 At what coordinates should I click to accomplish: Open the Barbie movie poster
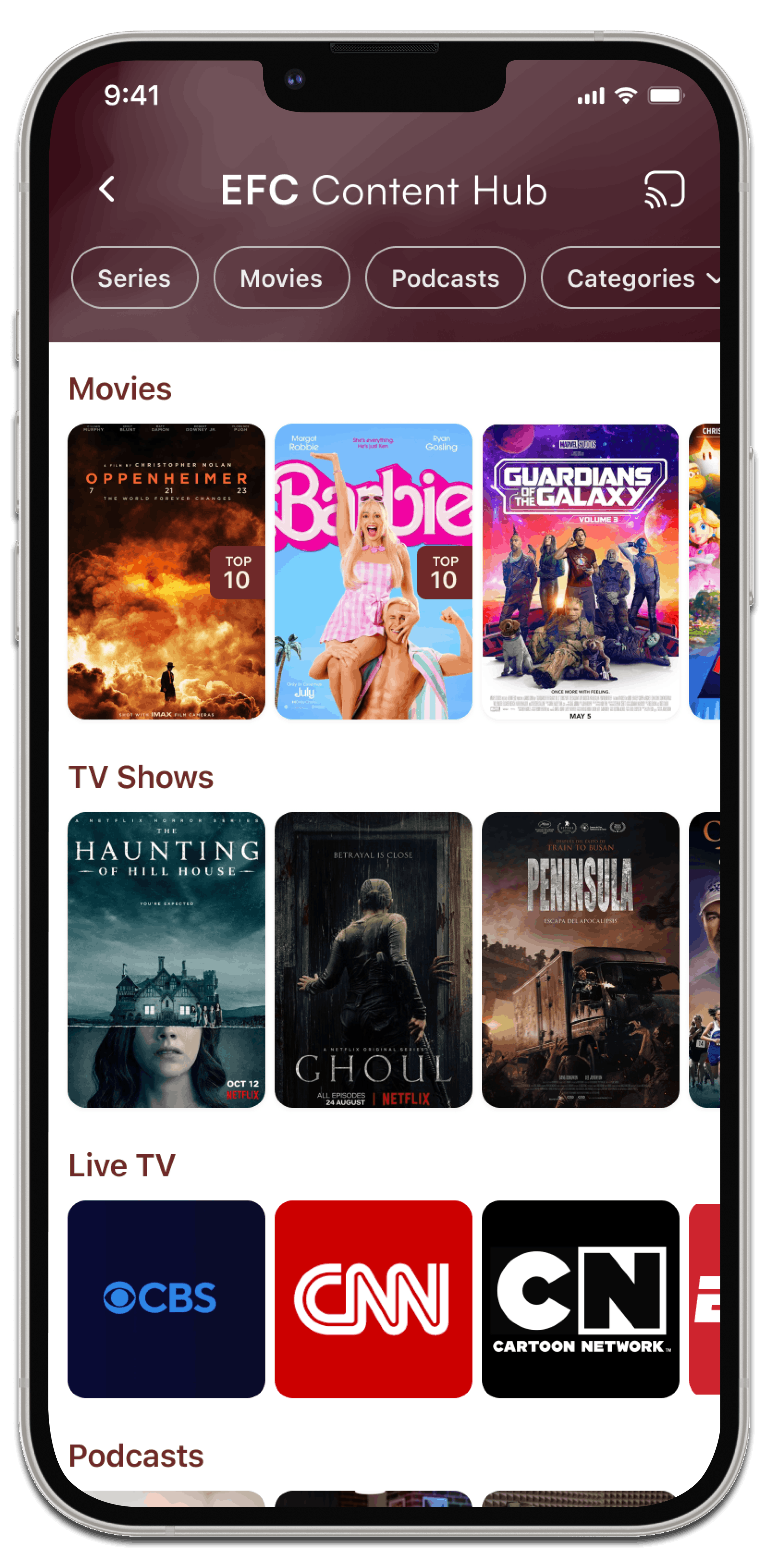(373, 572)
